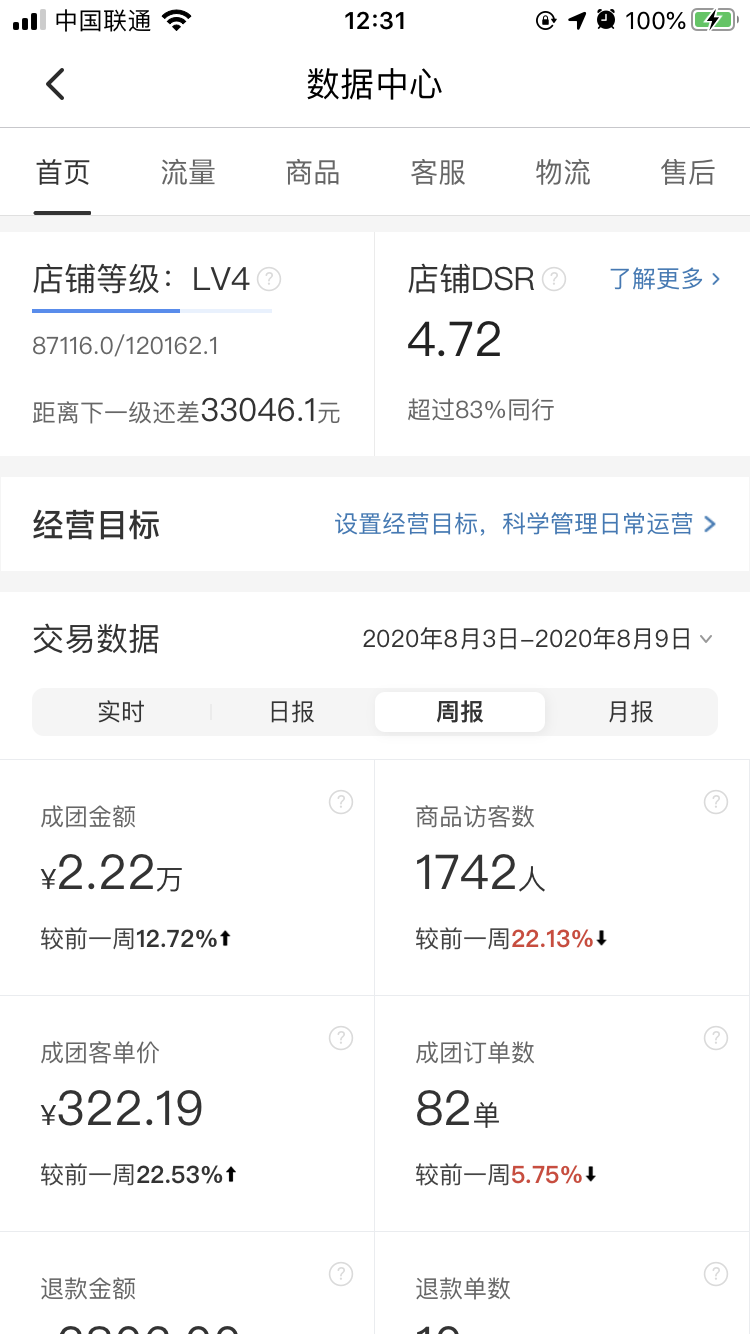Click 成团订单数 question mark icon
750x1334 pixels.
(716, 1038)
